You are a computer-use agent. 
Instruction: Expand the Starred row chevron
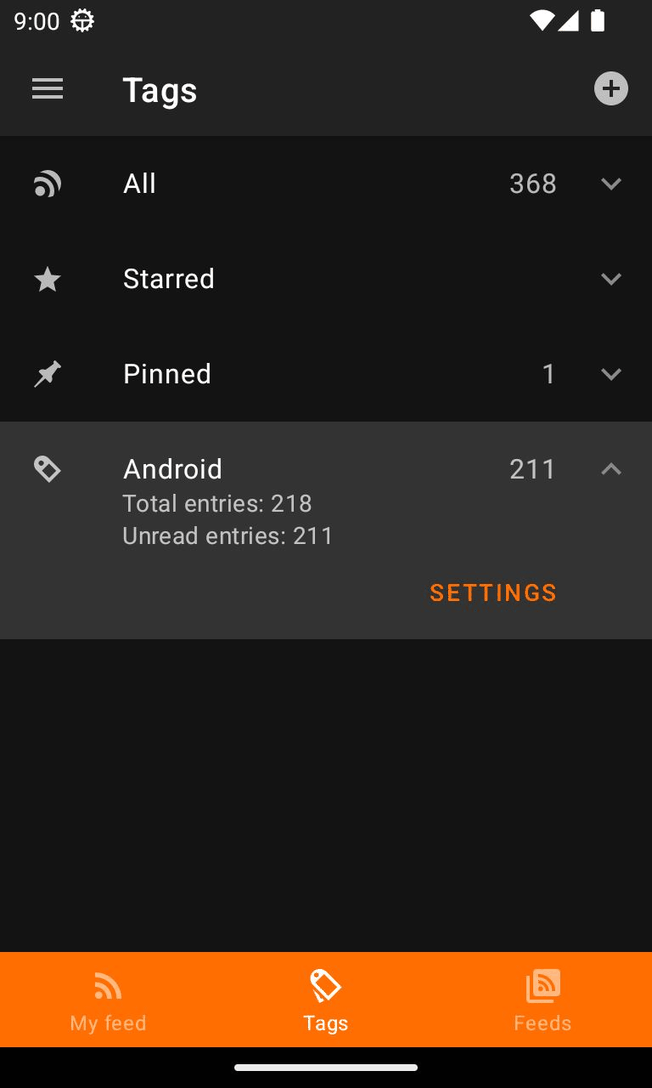tap(611, 279)
